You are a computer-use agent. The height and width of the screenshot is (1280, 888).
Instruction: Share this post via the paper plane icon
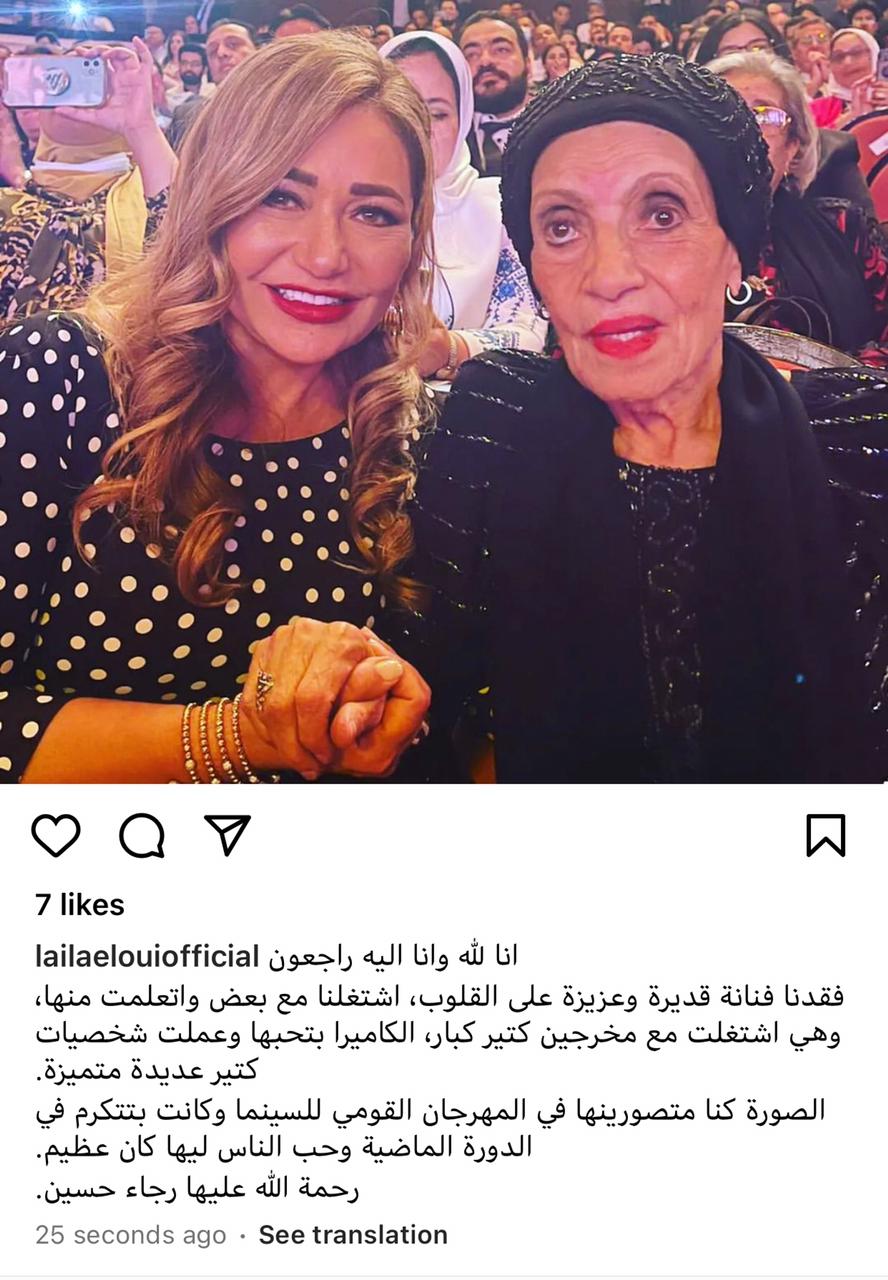tap(227, 834)
